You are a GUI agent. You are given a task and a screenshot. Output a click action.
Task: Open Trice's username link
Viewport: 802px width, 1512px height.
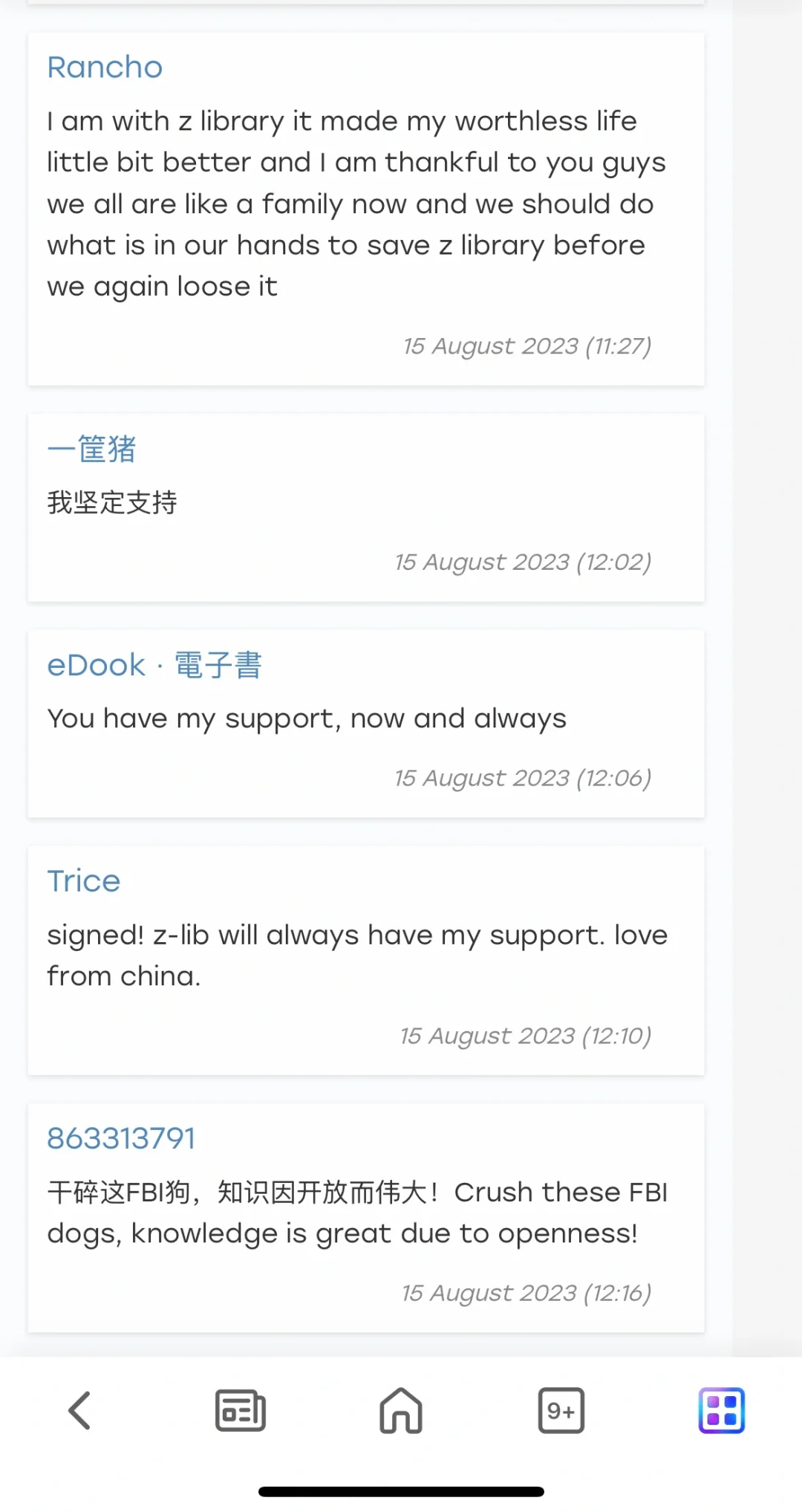tap(83, 881)
